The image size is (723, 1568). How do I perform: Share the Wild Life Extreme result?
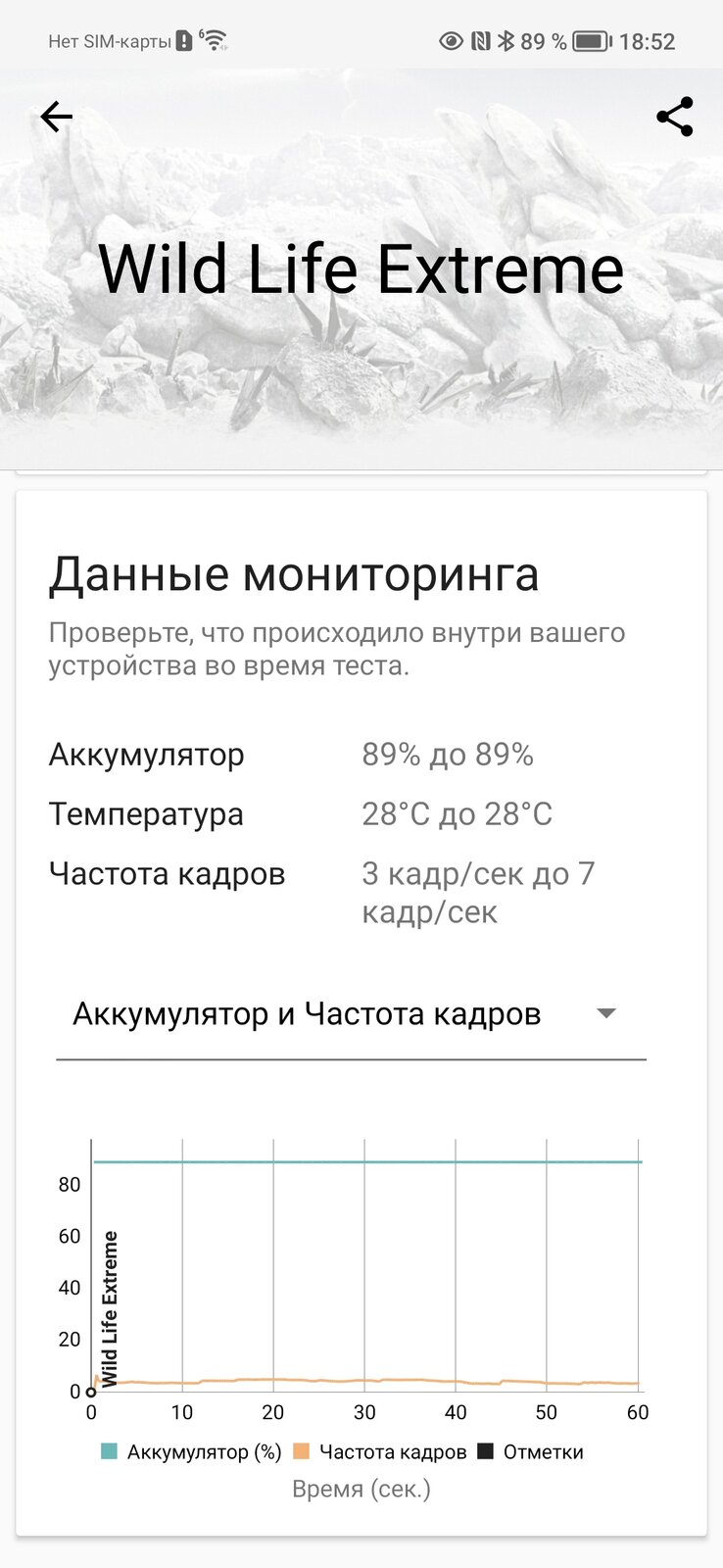674,118
